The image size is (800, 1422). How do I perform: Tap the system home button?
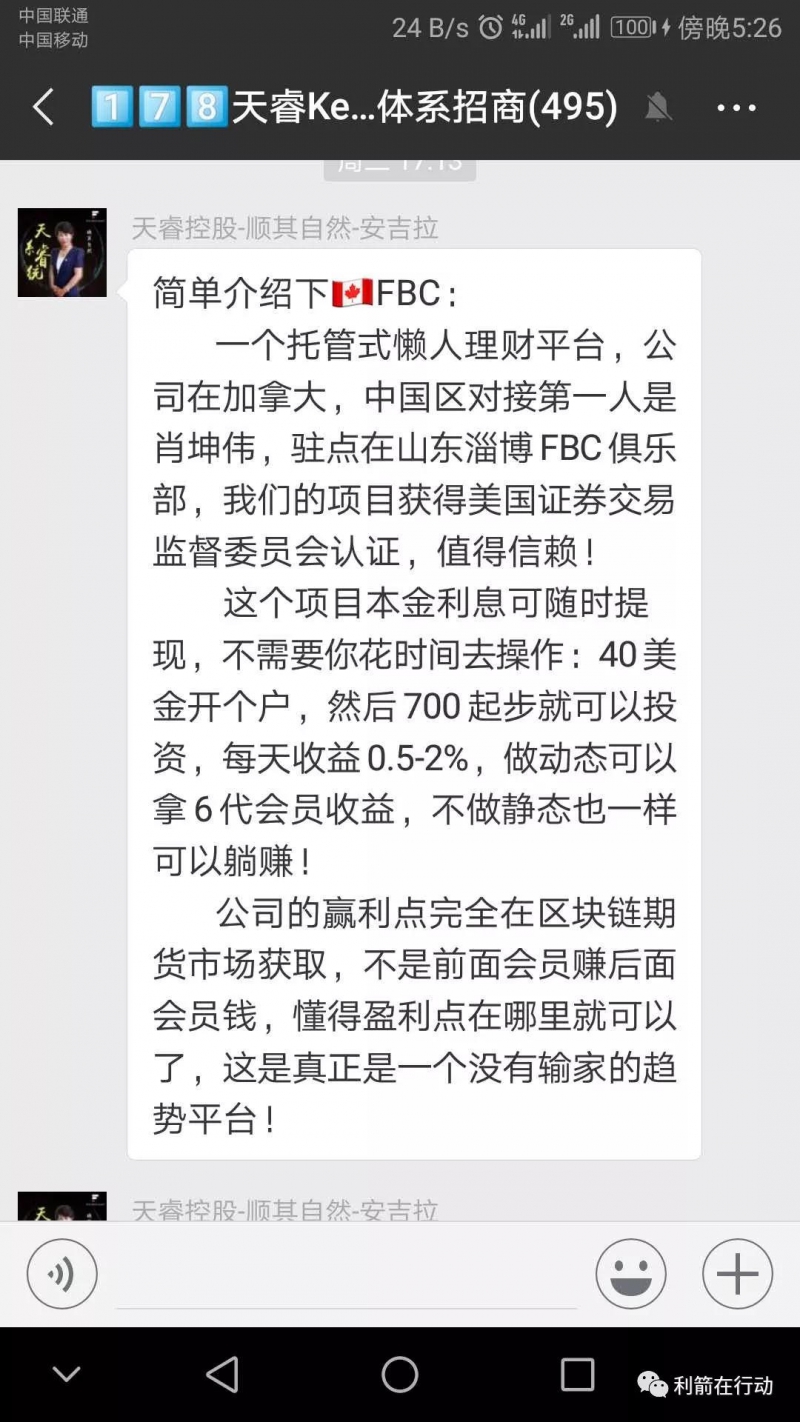click(x=400, y=1374)
